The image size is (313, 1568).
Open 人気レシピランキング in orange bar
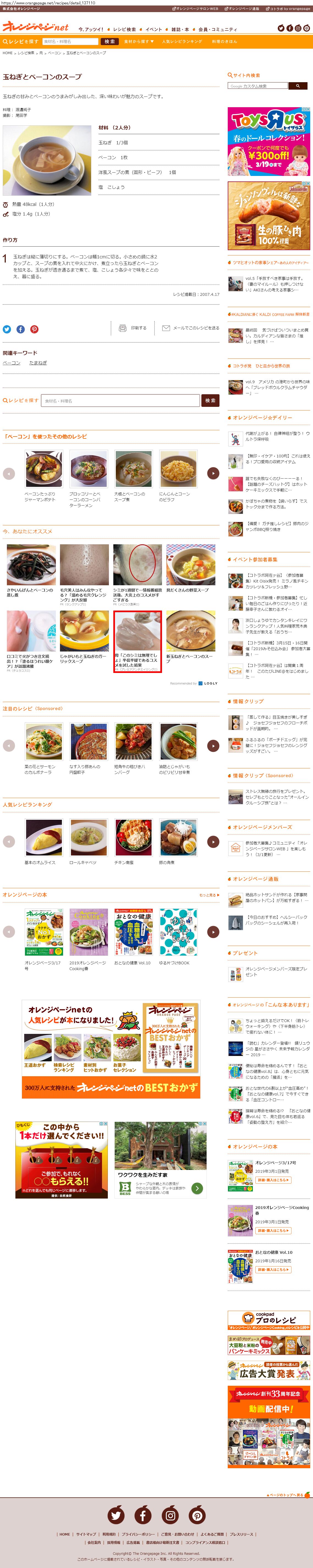(182, 42)
